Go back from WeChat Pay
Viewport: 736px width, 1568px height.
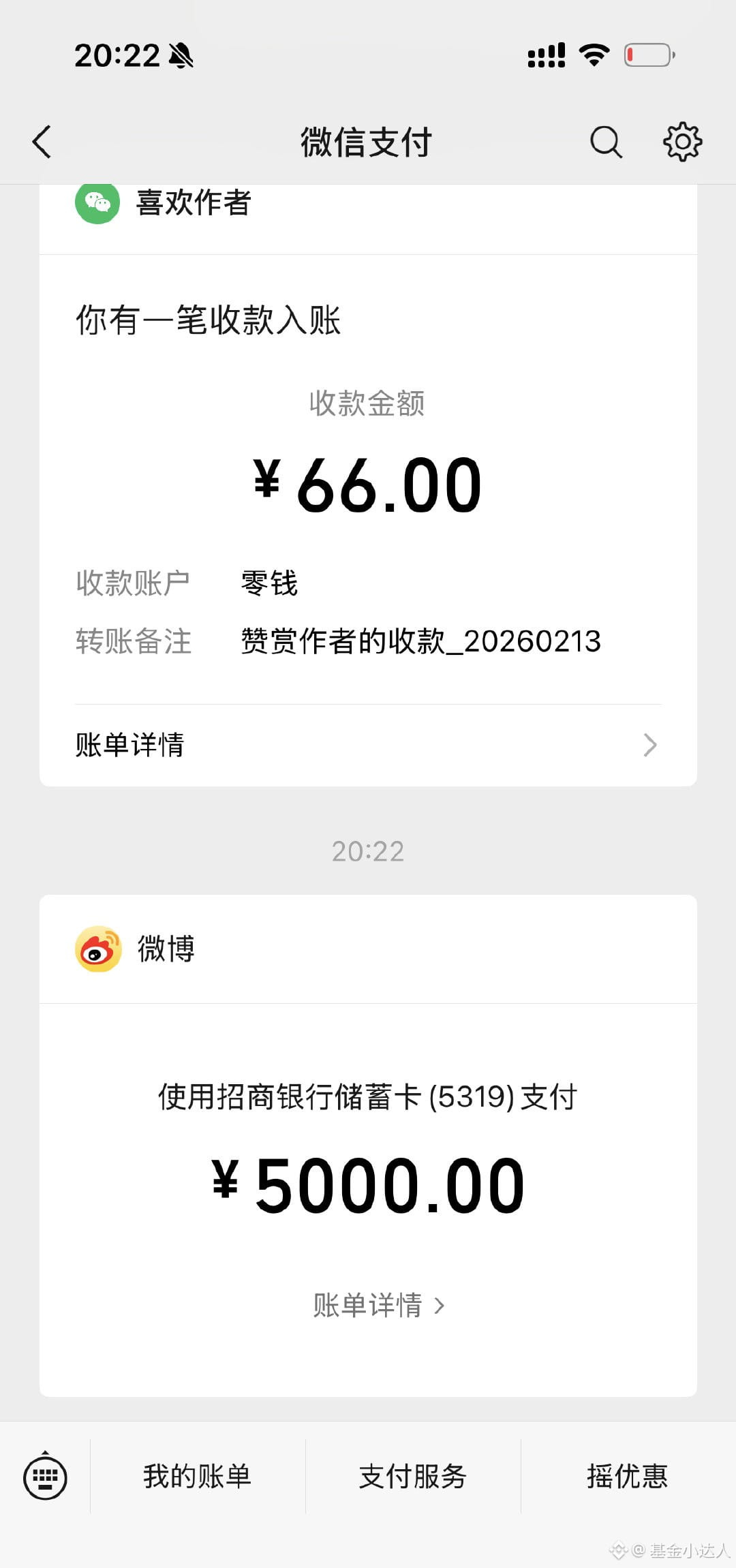pyautogui.click(x=42, y=142)
